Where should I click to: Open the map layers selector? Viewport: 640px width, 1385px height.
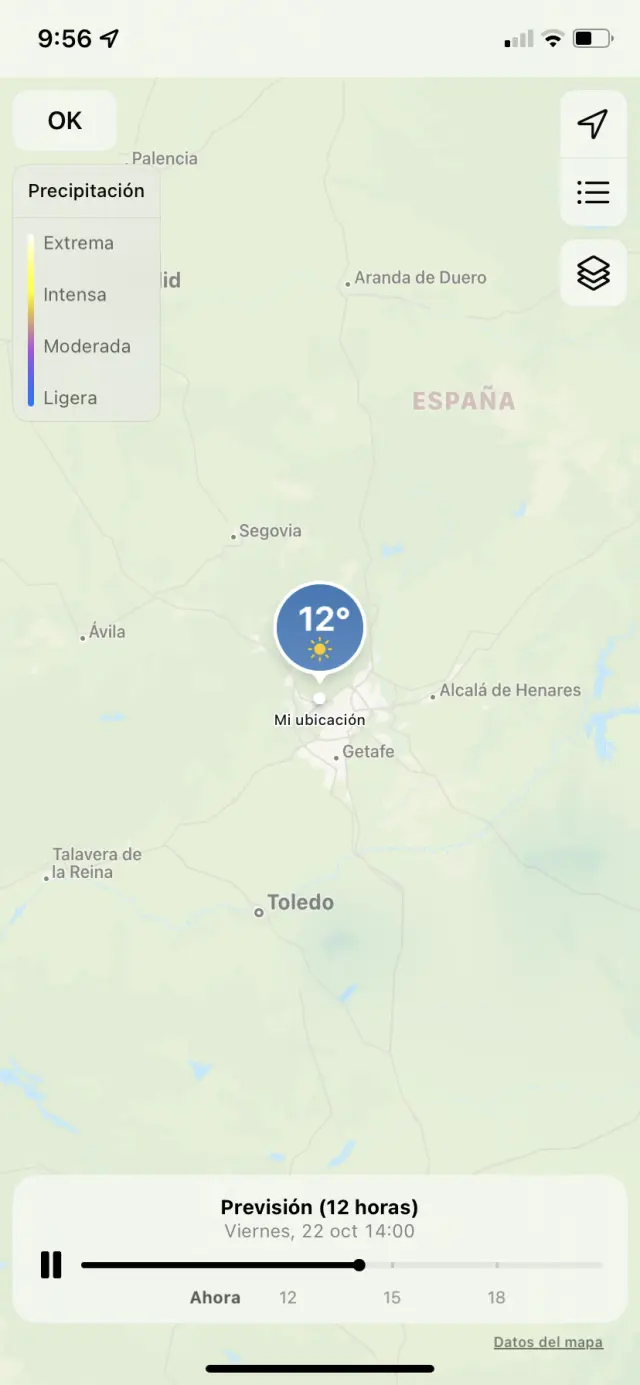coord(593,272)
